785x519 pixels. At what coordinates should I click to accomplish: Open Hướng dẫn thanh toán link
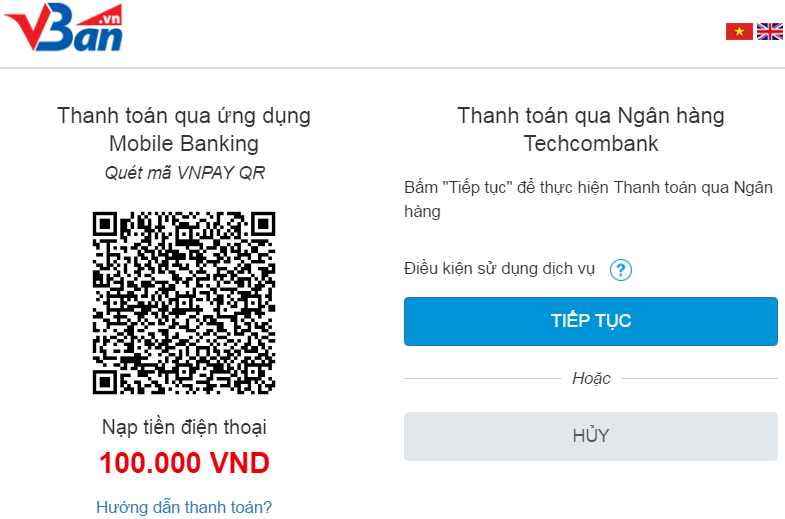(184, 507)
